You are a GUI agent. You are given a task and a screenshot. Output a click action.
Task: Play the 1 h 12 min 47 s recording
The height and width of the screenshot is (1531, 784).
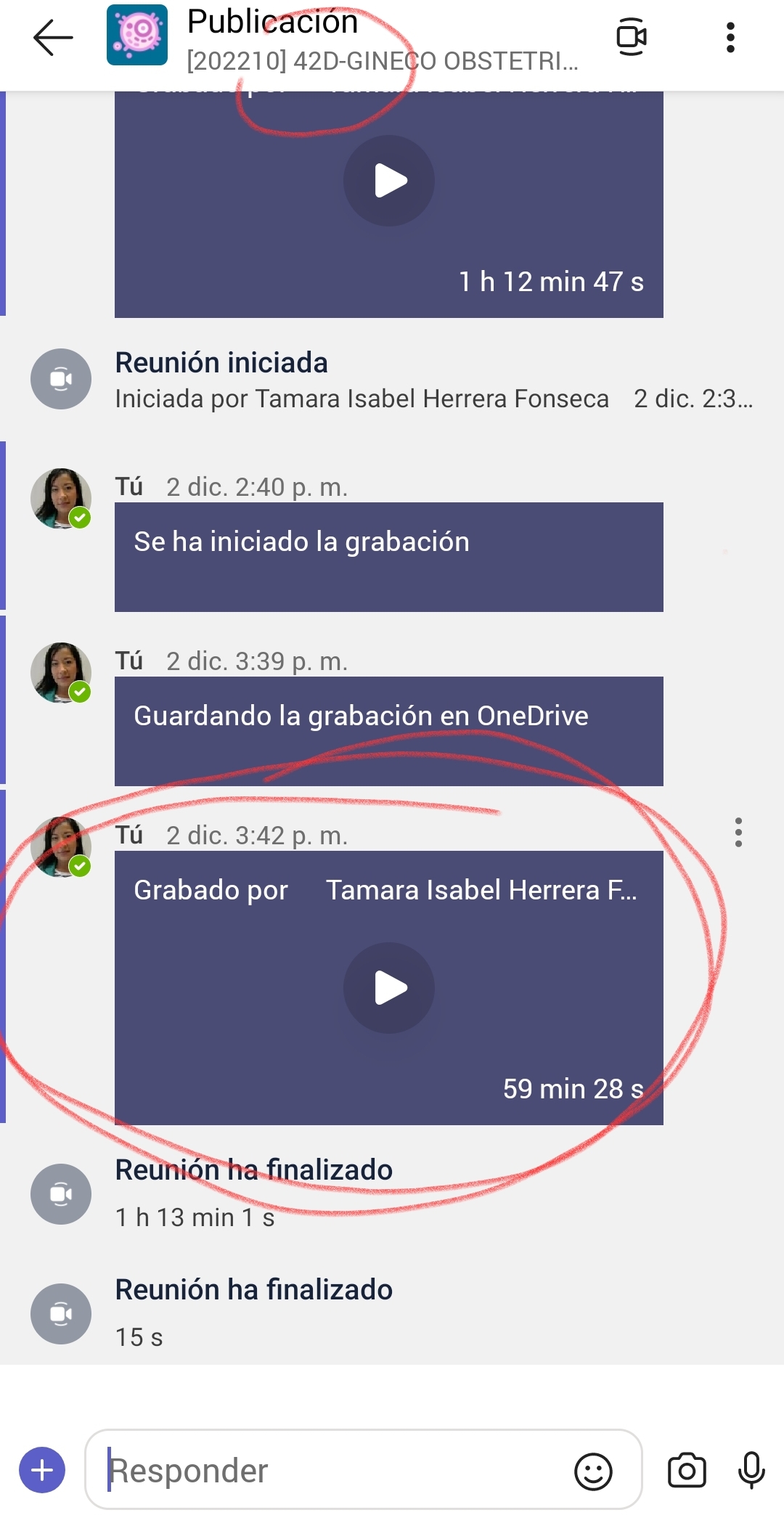(x=389, y=181)
